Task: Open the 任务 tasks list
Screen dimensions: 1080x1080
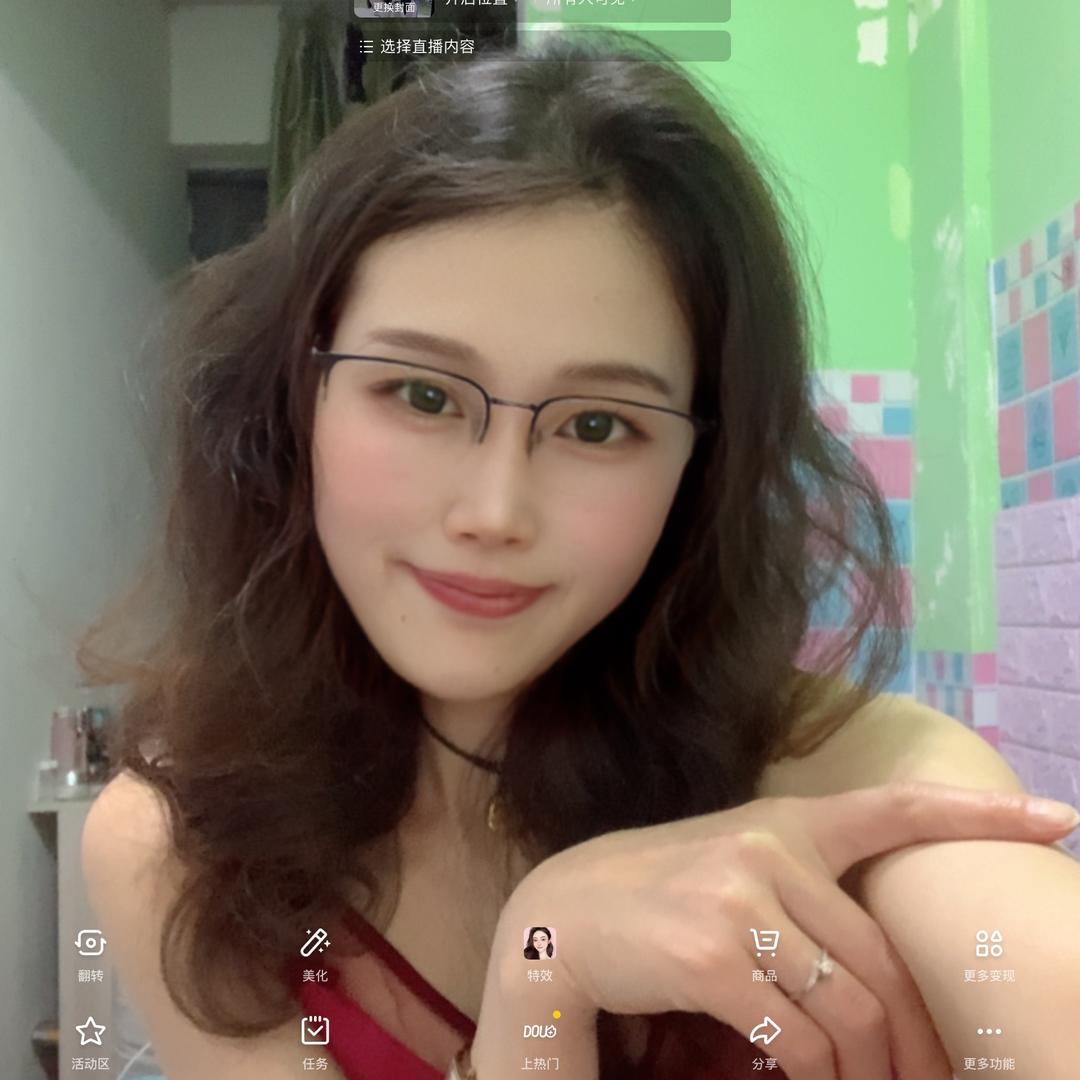Action: (x=315, y=1041)
